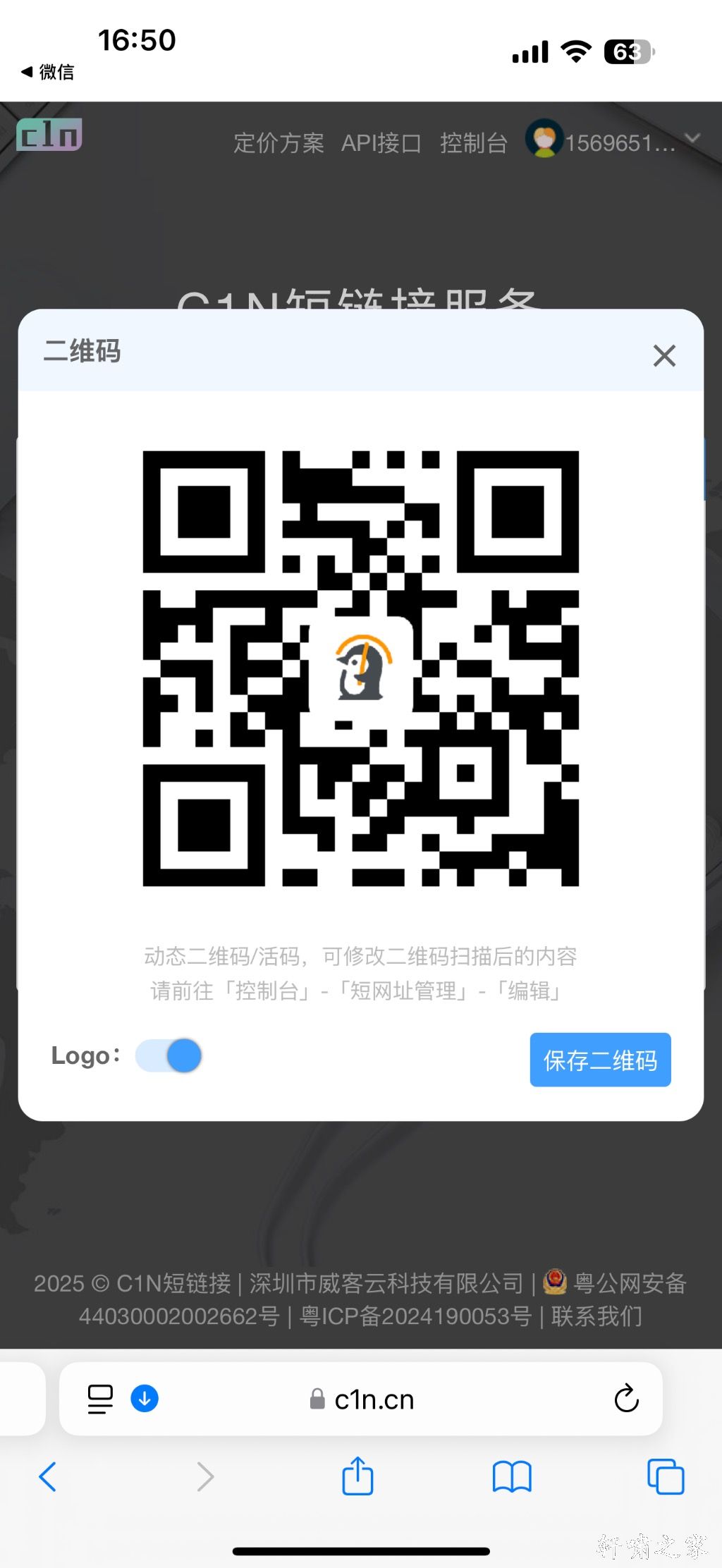The width and height of the screenshot is (722, 1568).
Task: Open the Safari share sheet
Action: (357, 1476)
